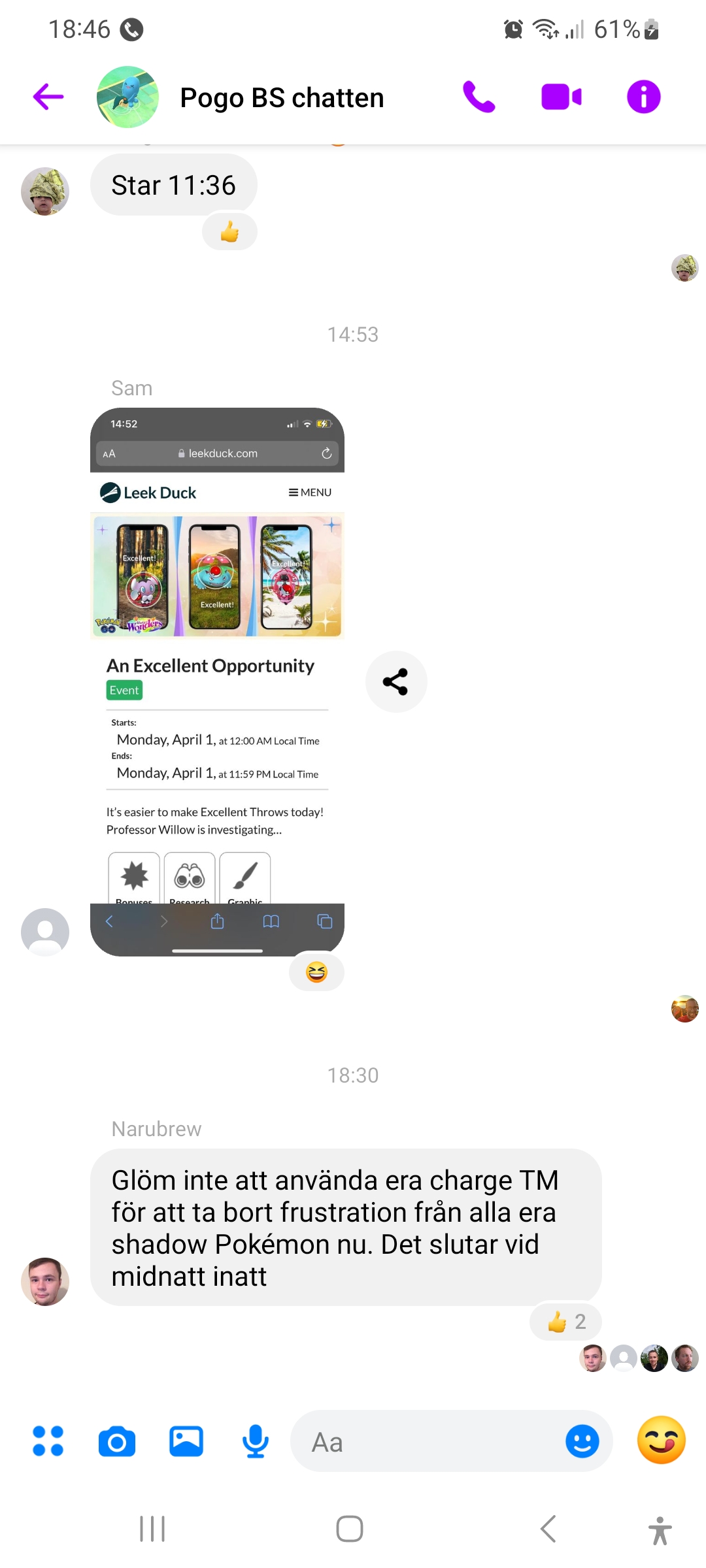The image size is (706, 1568).
Task: Open the group info details
Action: coord(643,97)
